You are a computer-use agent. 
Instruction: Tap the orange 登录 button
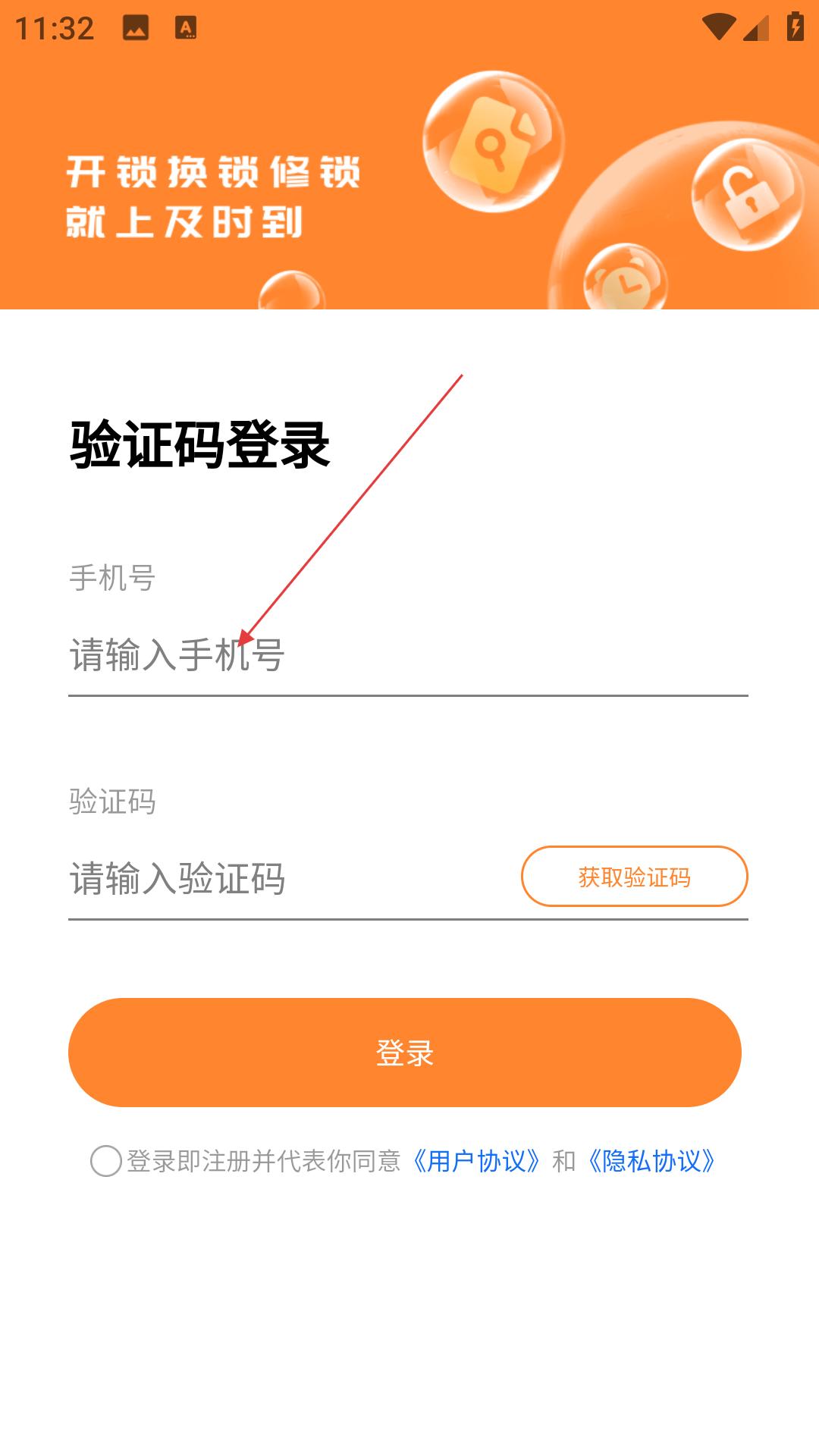click(x=405, y=1053)
